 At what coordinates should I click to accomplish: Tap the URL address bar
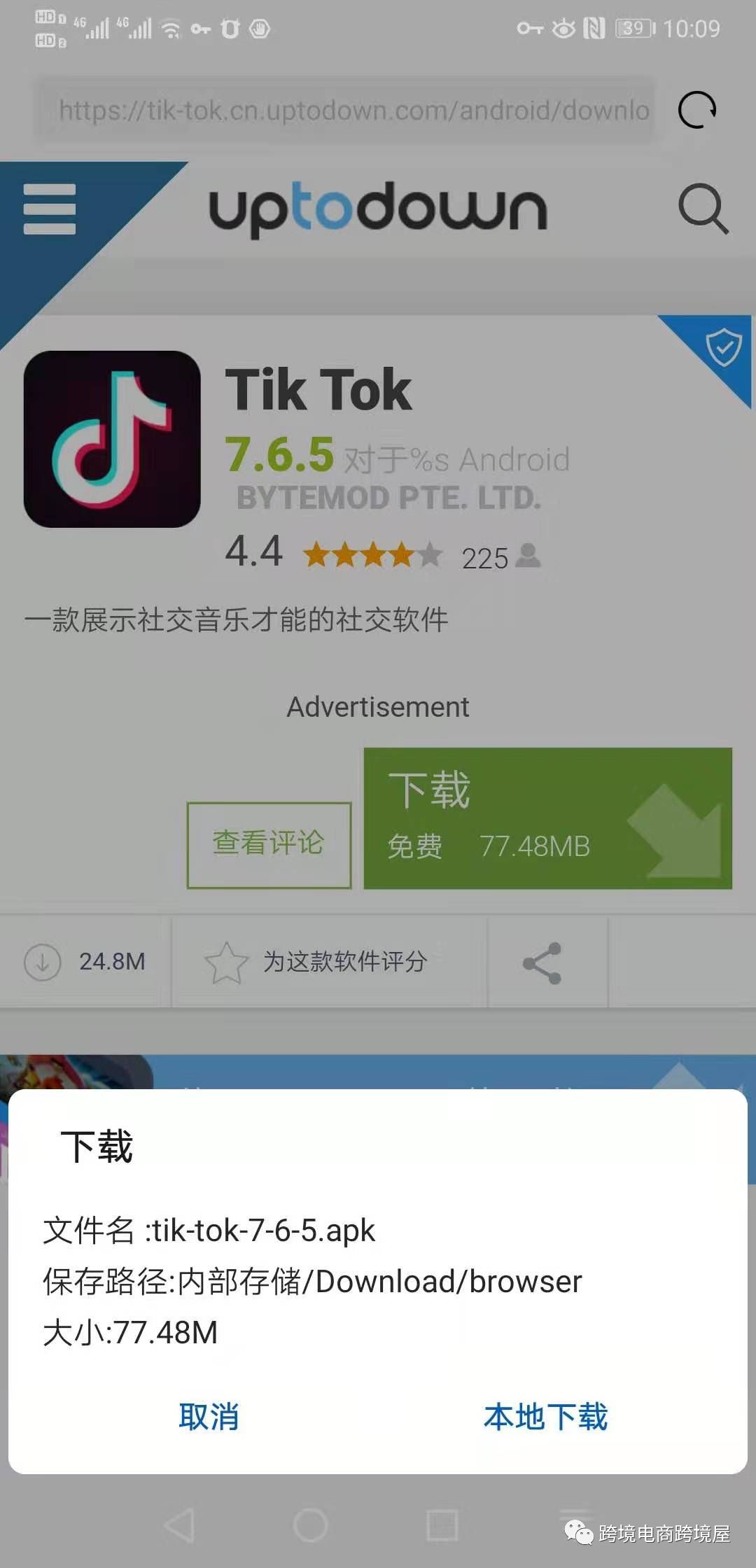tap(346, 111)
